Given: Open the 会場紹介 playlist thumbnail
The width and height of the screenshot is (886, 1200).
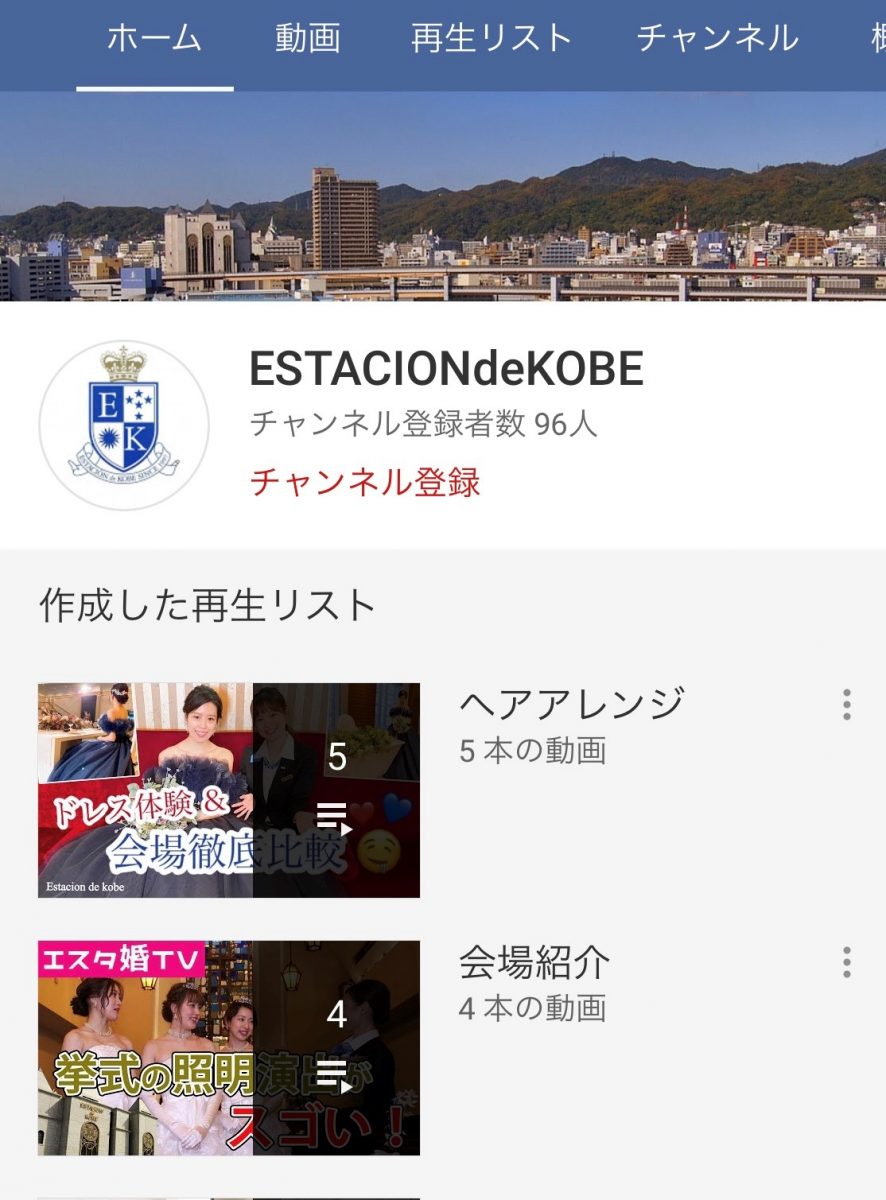Looking at the screenshot, I should (229, 1047).
